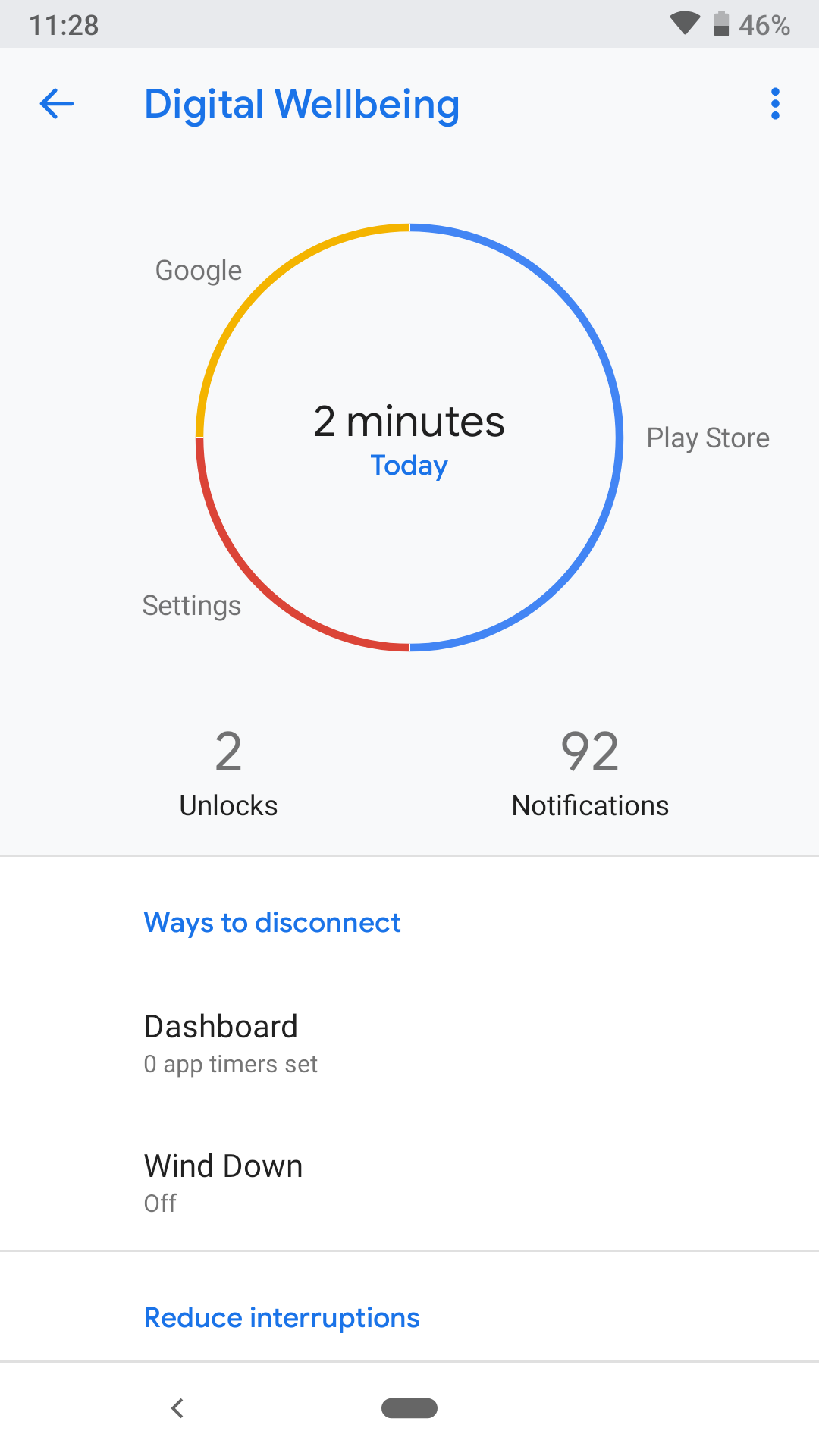View Settings usage in the chart
Image resolution: width=819 pixels, height=1456 pixels.
[x=192, y=606]
